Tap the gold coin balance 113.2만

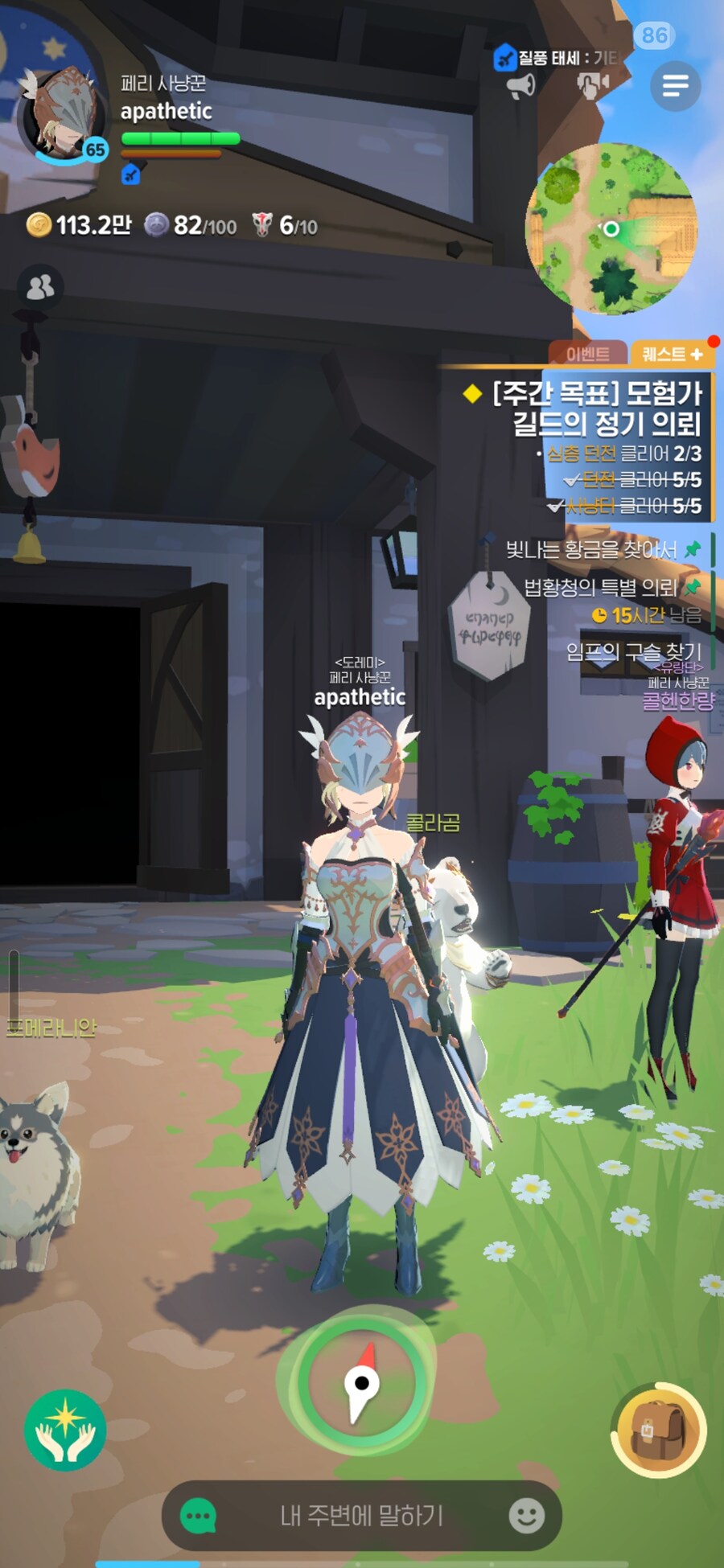pyautogui.click(x=79, y=225)
